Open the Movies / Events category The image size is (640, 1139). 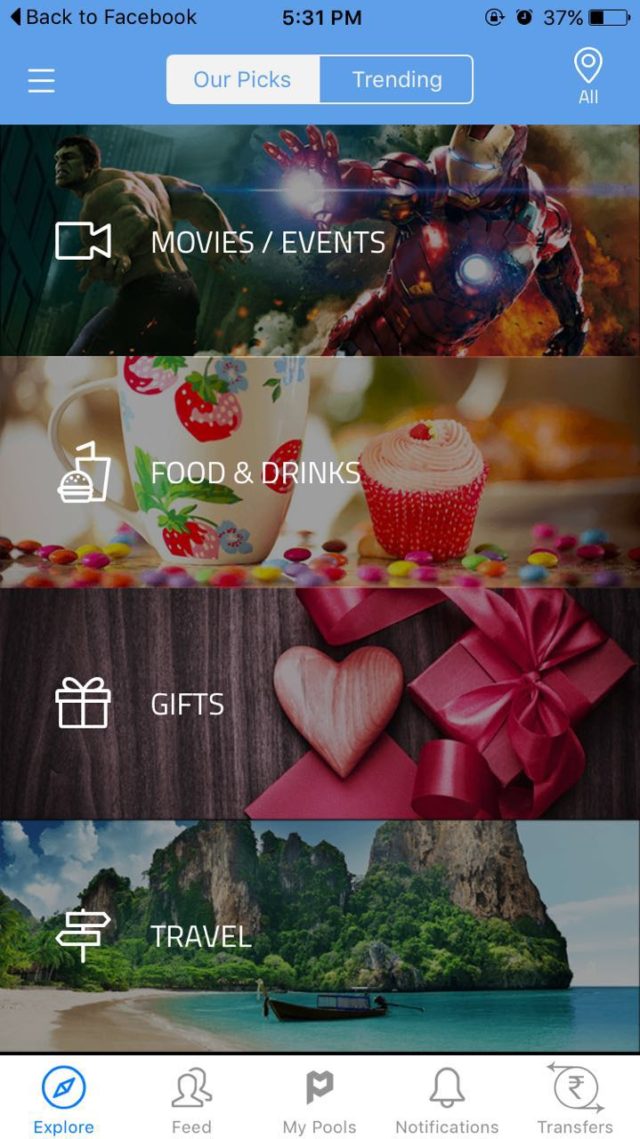(320, 241)
